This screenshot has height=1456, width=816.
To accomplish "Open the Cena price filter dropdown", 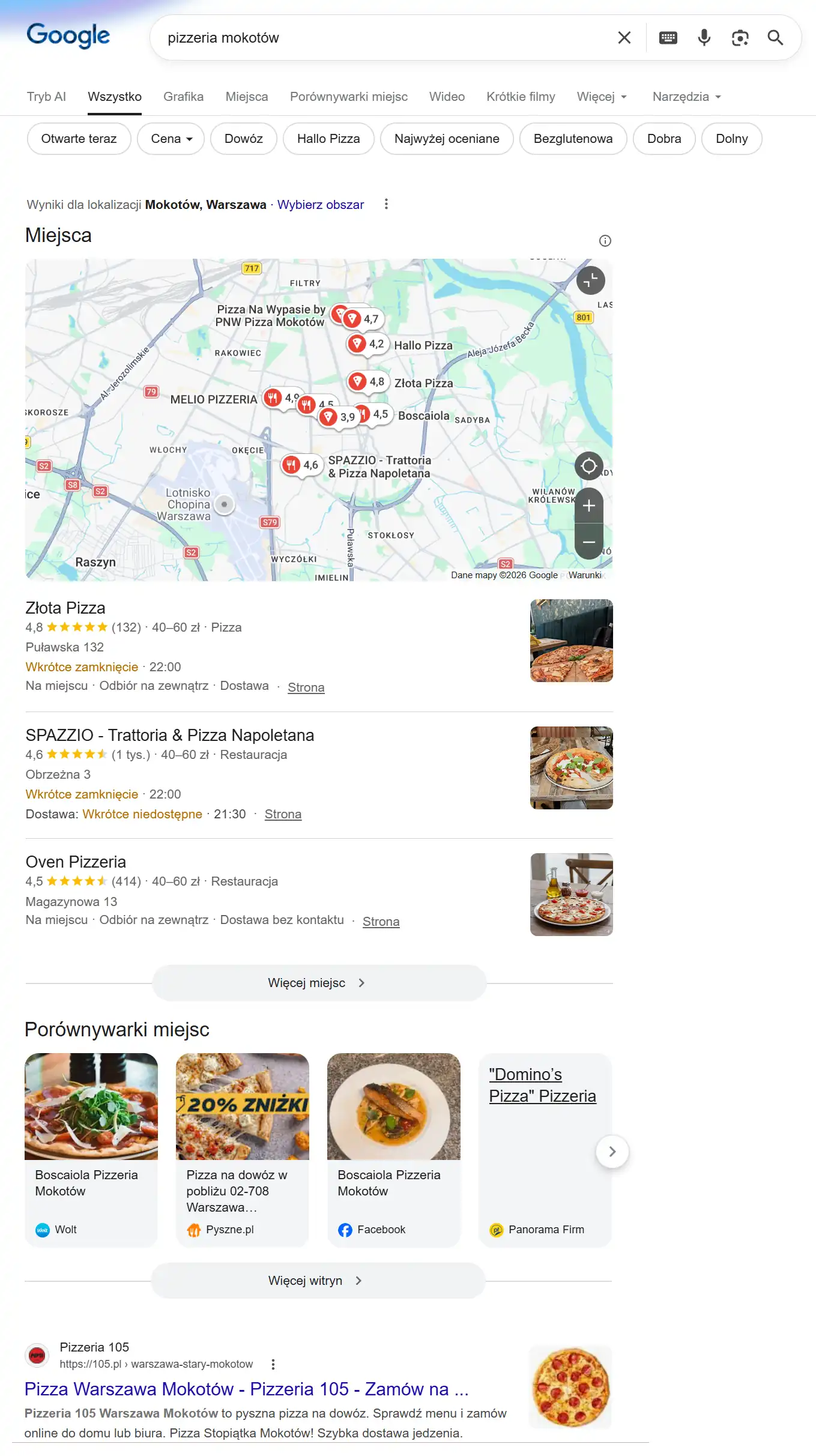I will 171,139.
